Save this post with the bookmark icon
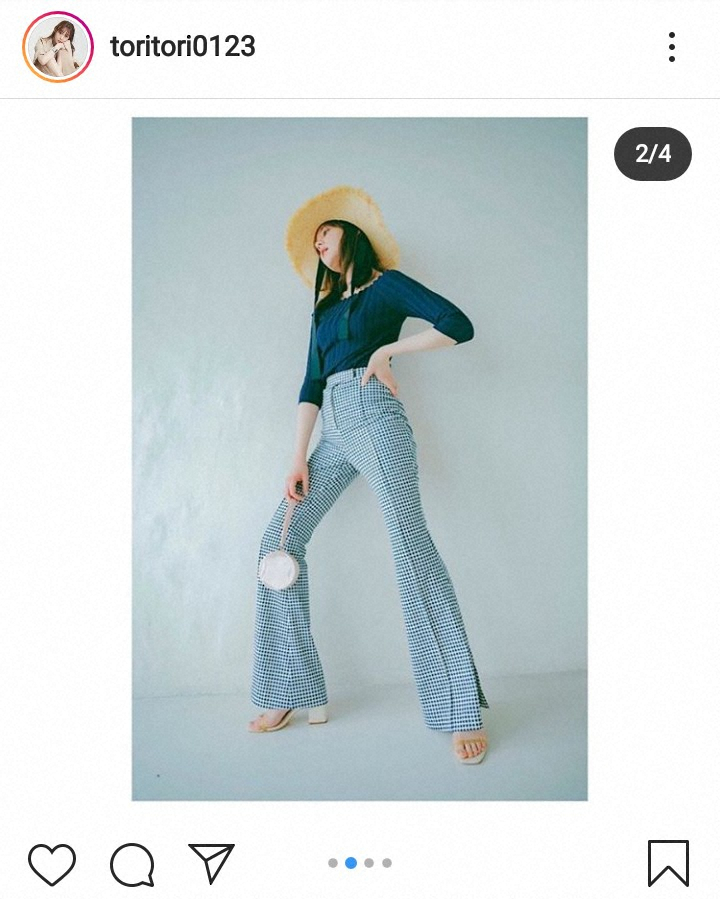This screenshot has width=720, height=899. 668,863
